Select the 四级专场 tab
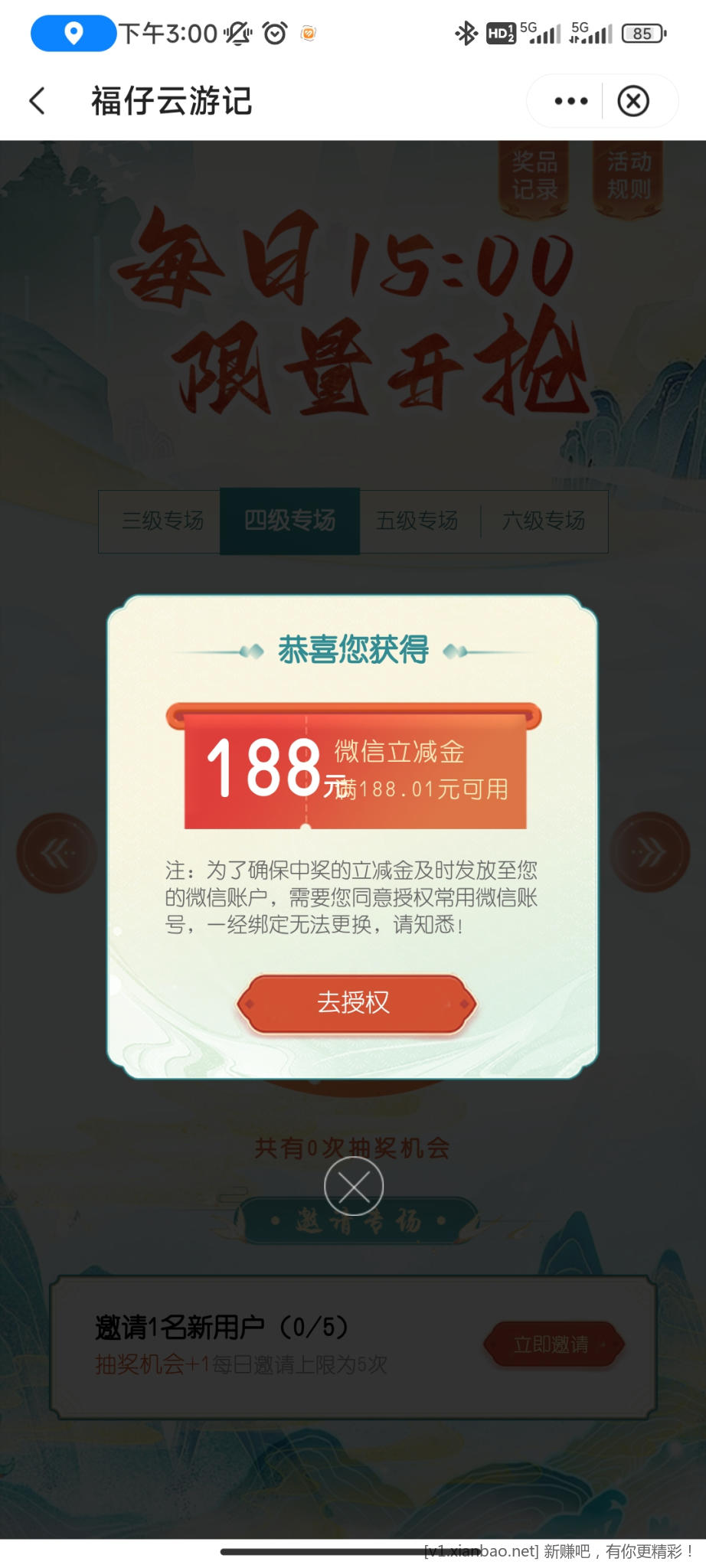Screen dimensions: 706x1568 (x=289, y=521)
